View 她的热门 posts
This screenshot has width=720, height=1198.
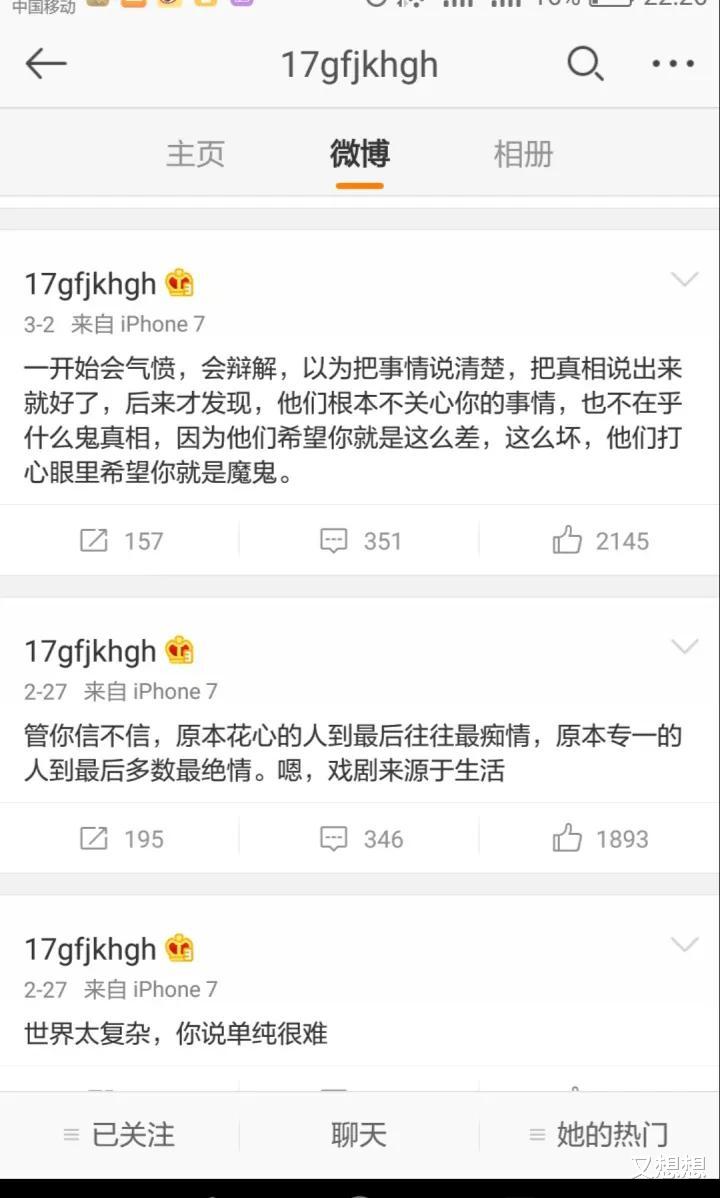[x=612, y=1134]
